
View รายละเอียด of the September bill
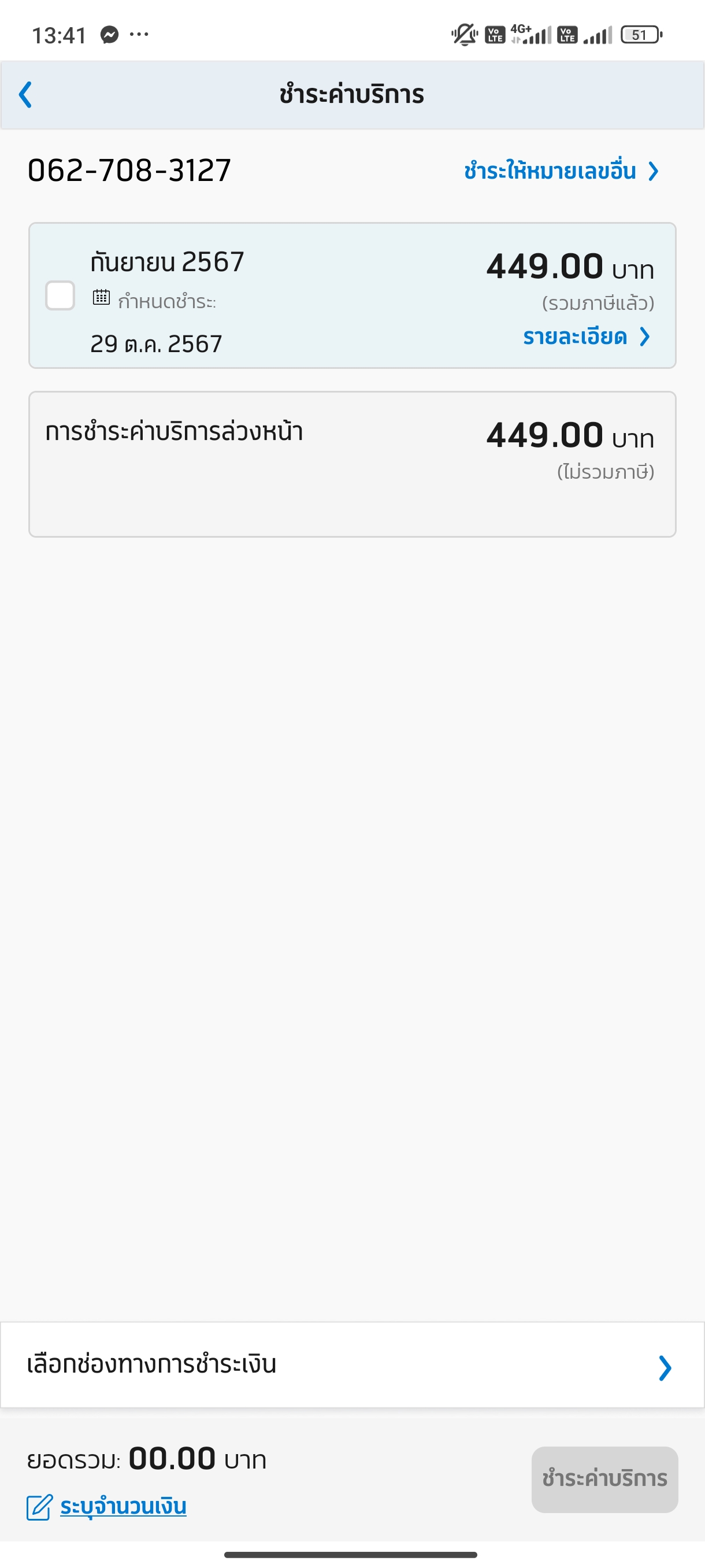click(x=586, y=336)
